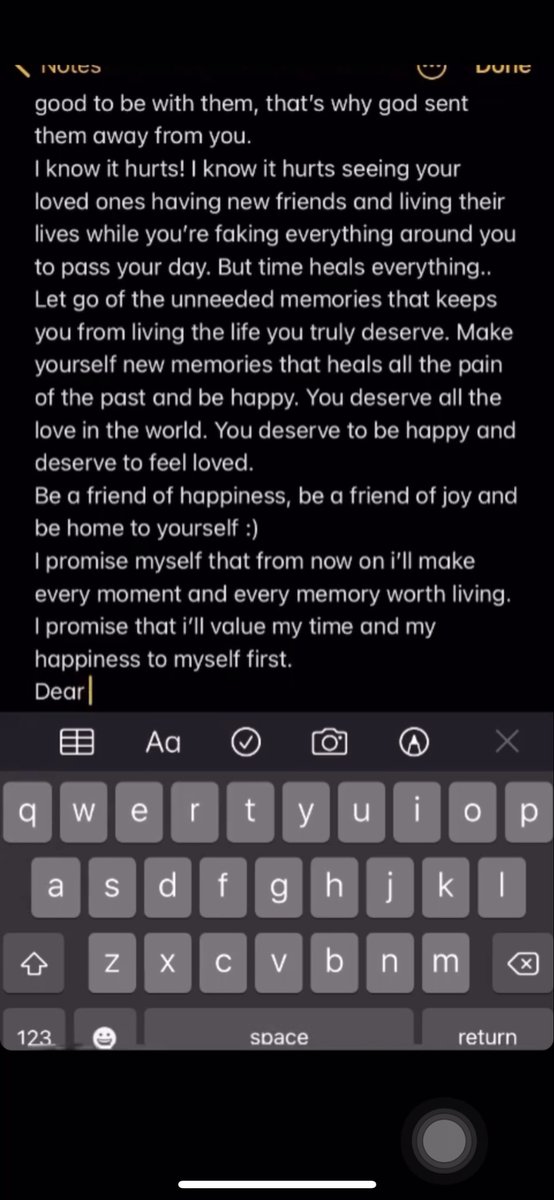Close the formatting toolbar with X
554x1200 pixels.
click(507, 741)
